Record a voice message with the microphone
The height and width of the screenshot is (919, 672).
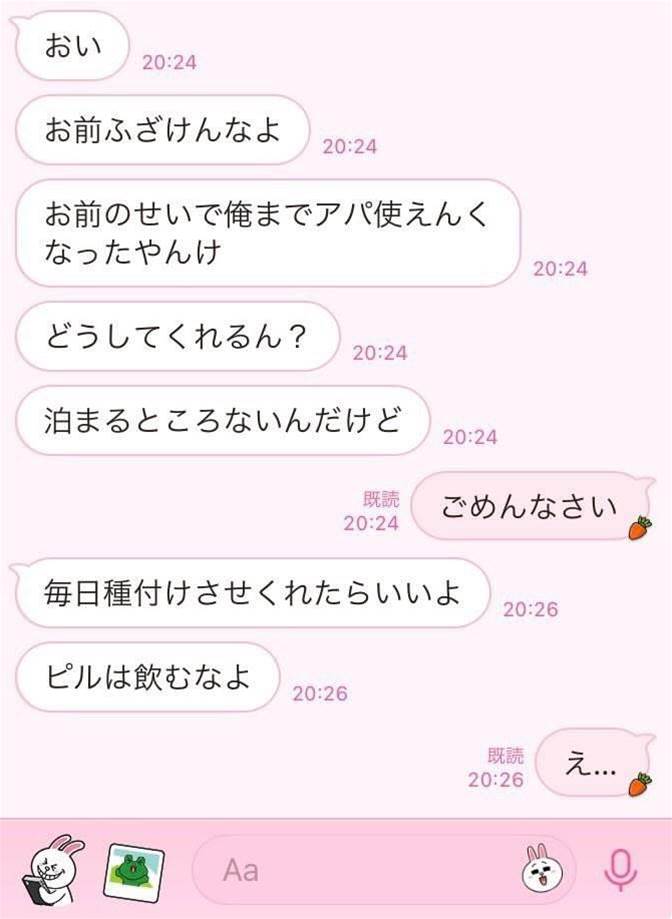click(621, 868)
